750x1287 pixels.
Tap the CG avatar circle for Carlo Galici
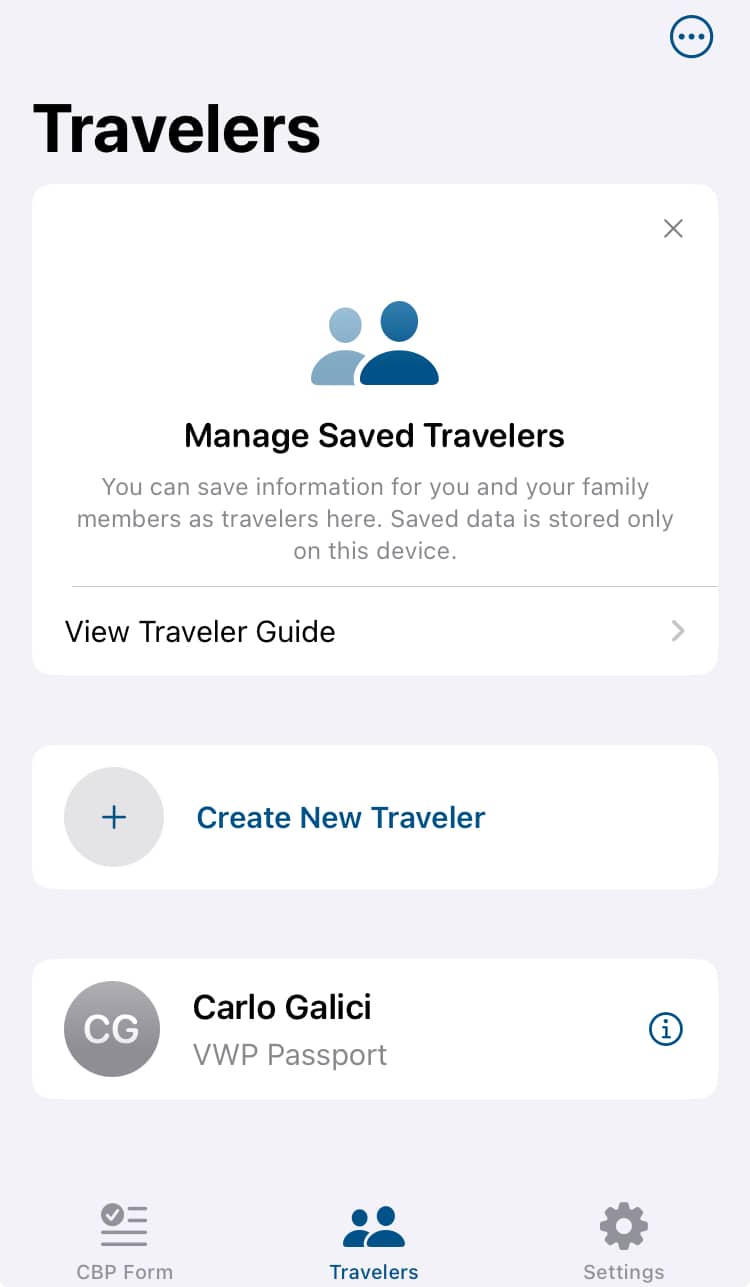click(112, 1029)
